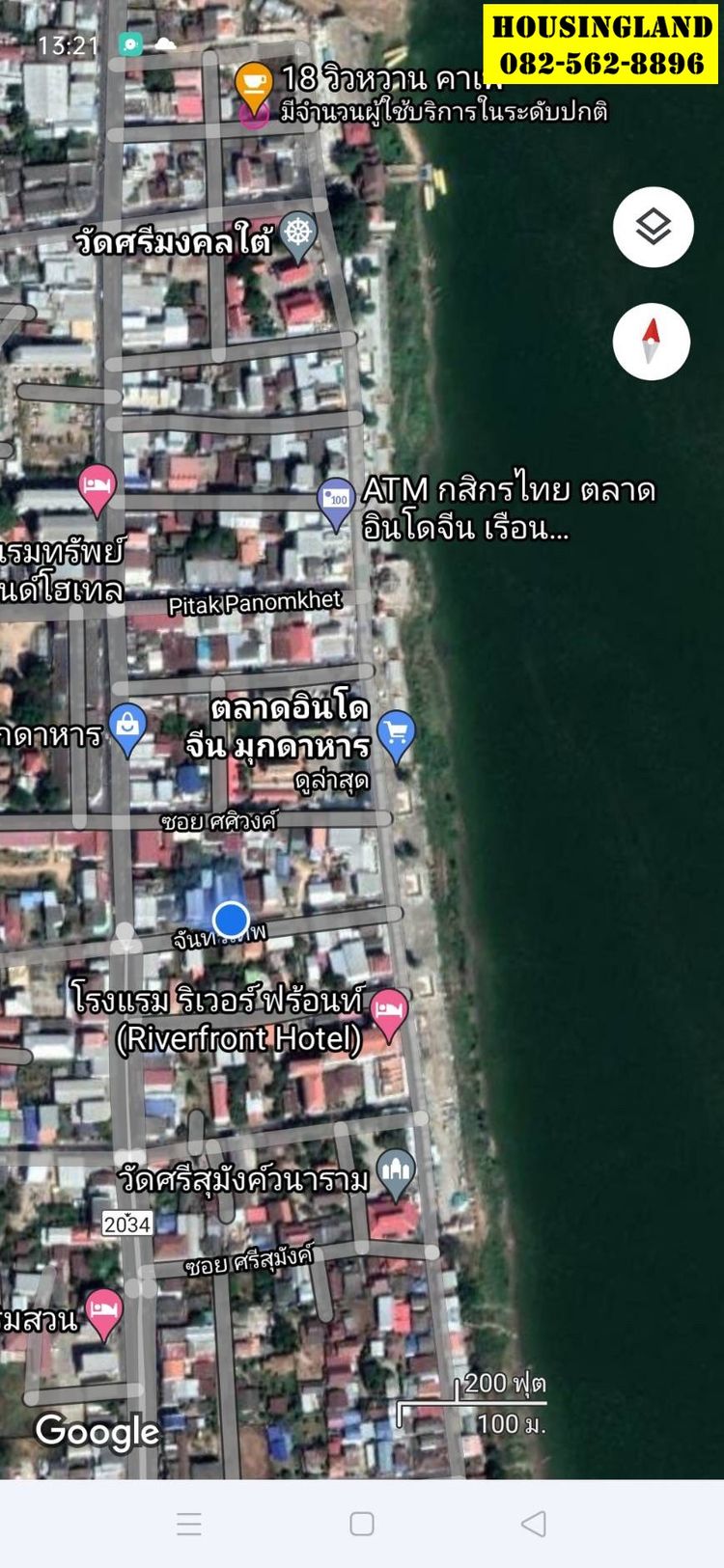Tap the blue current location dot
The height and width of the screenshot is (1568, 724).
point(231,920)
